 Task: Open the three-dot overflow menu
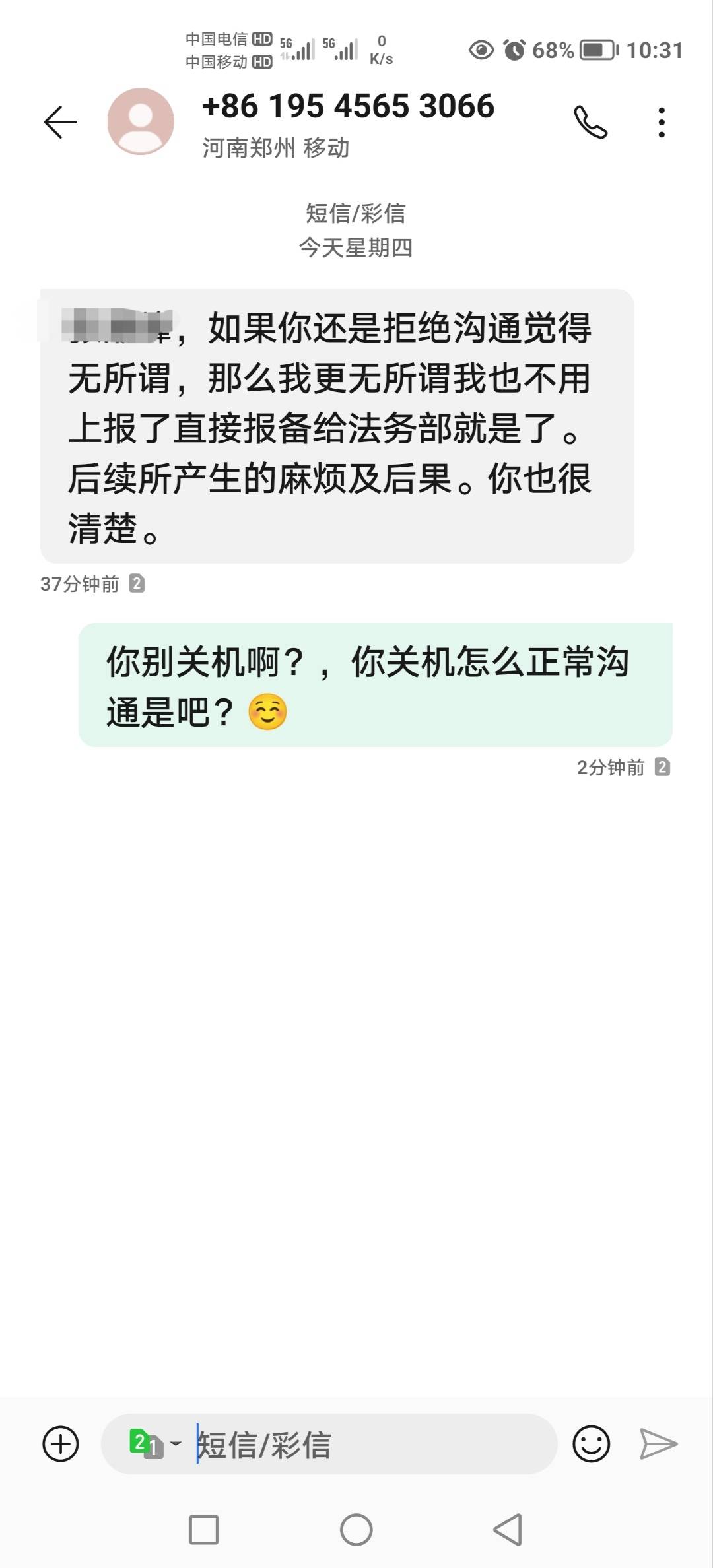(662, 122)
